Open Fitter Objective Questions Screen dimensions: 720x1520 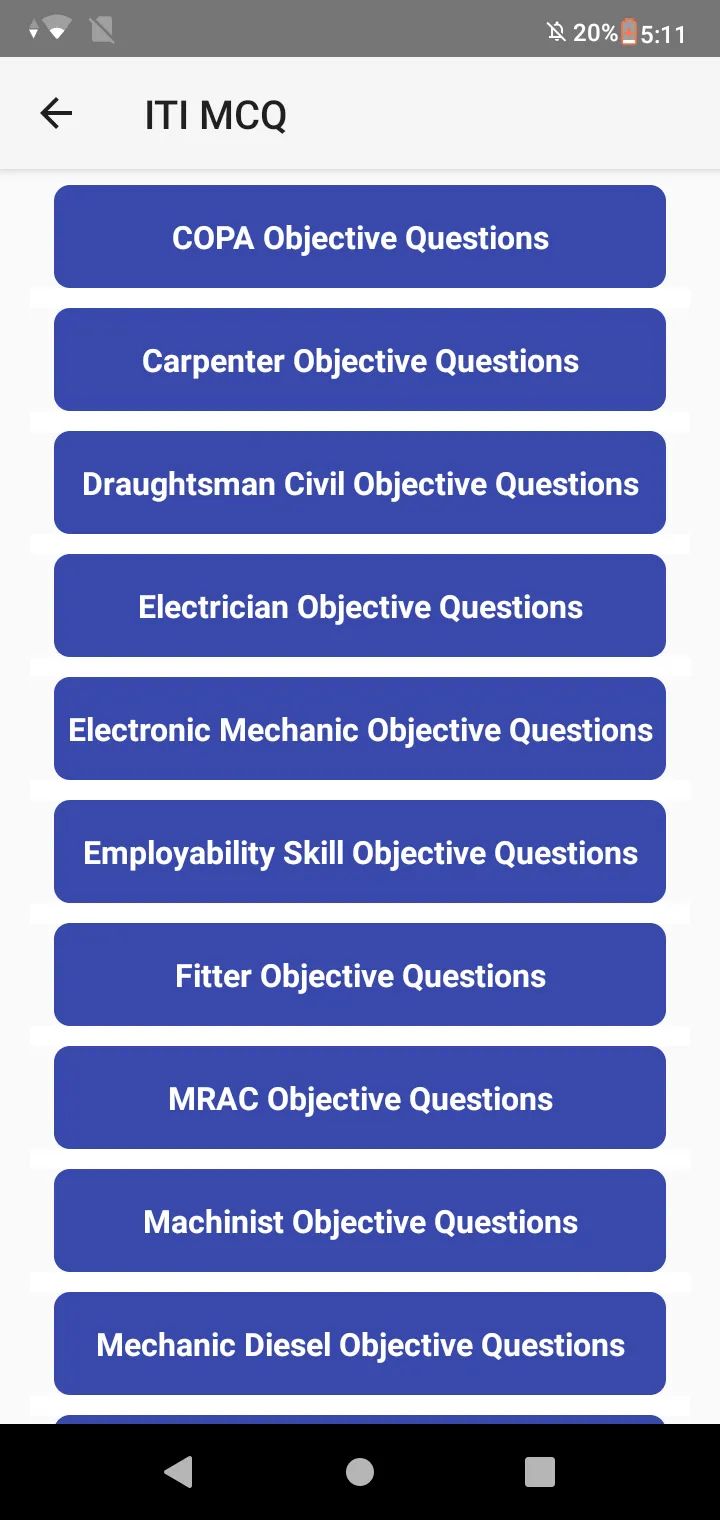tap(360, 975)
